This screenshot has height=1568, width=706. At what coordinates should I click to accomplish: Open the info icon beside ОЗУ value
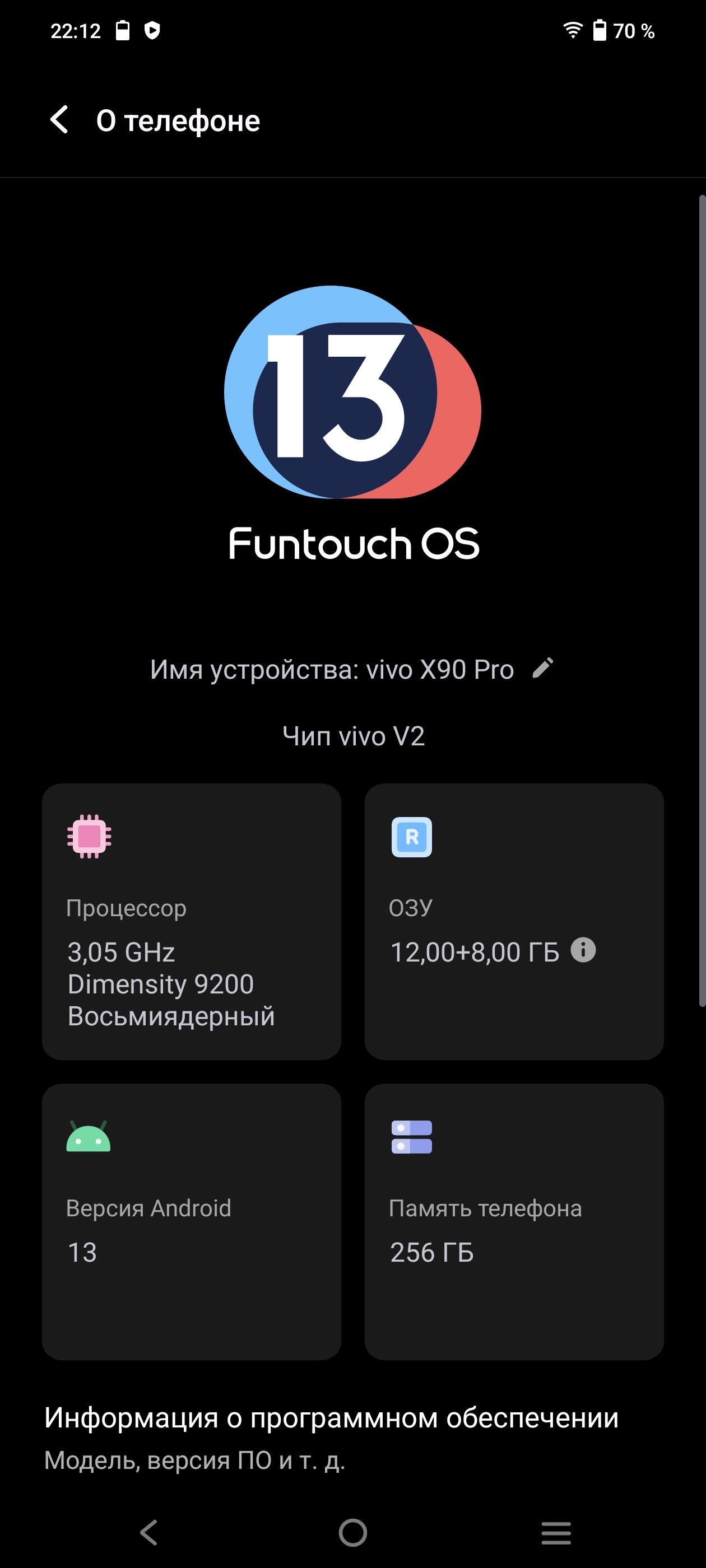tap(583, 950)
